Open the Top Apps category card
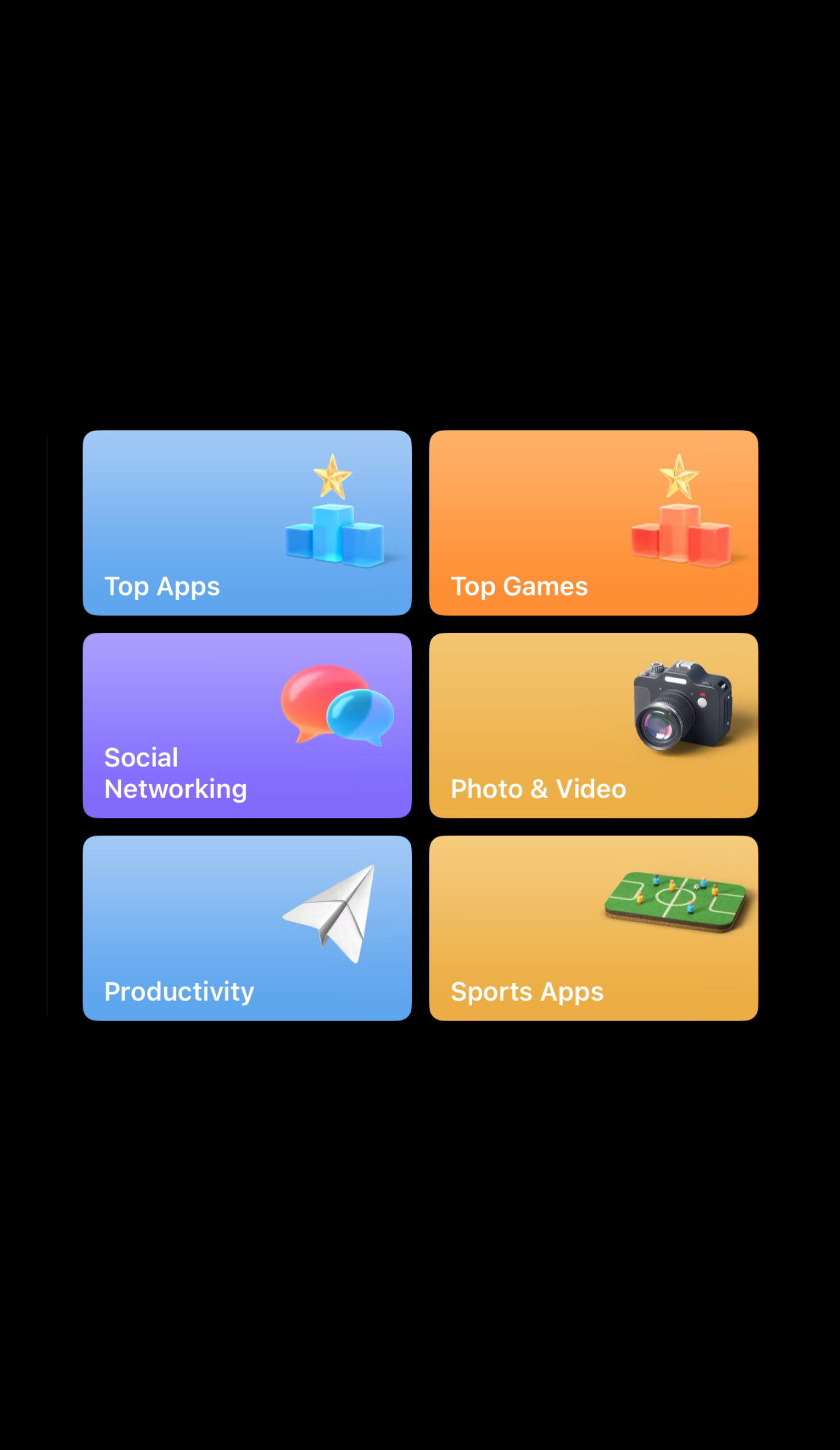Image resolution: width=840 pixels, height=1450 pixels. point(247,522)
